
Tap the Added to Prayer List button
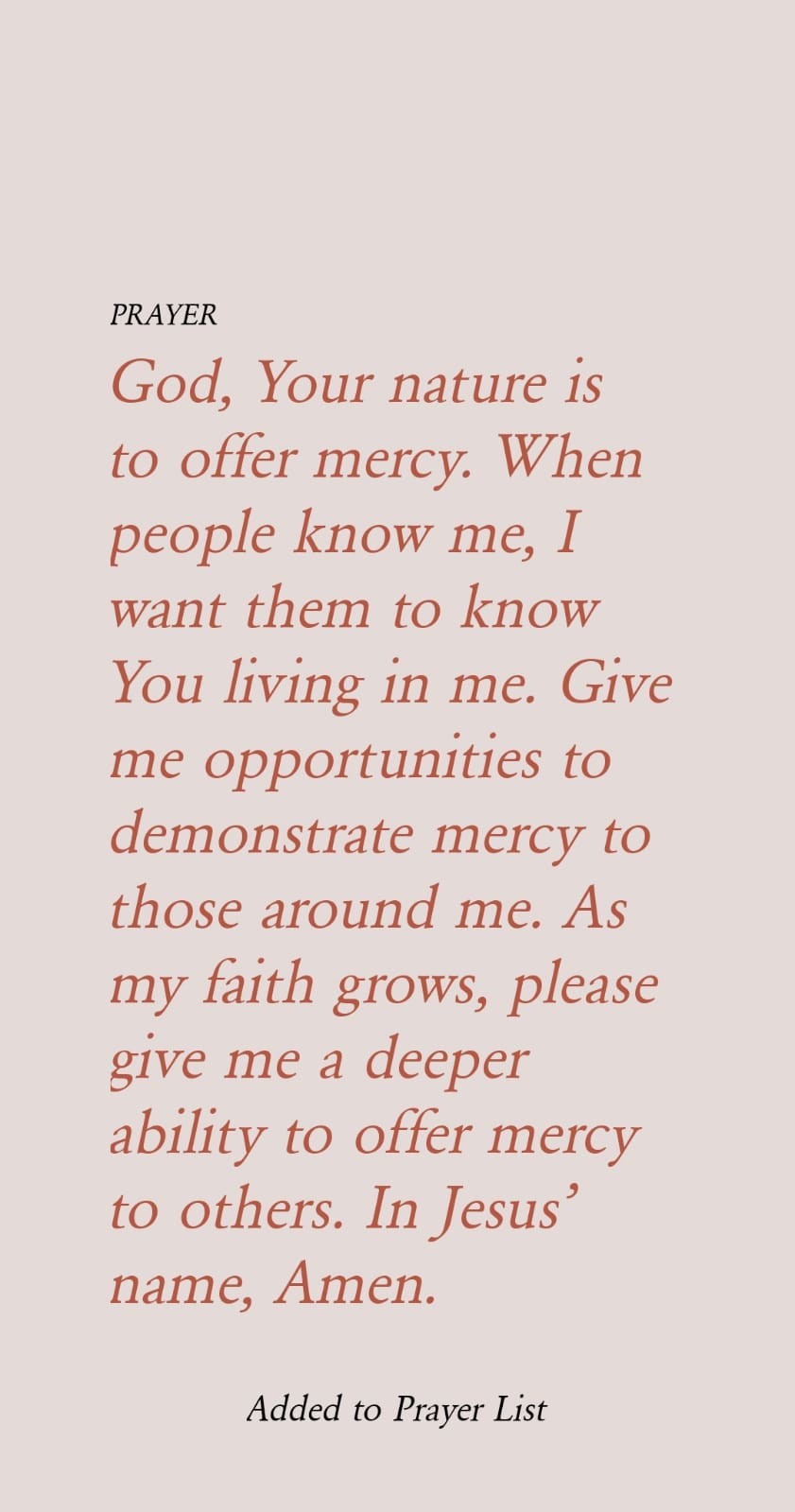pos(397,1410)
